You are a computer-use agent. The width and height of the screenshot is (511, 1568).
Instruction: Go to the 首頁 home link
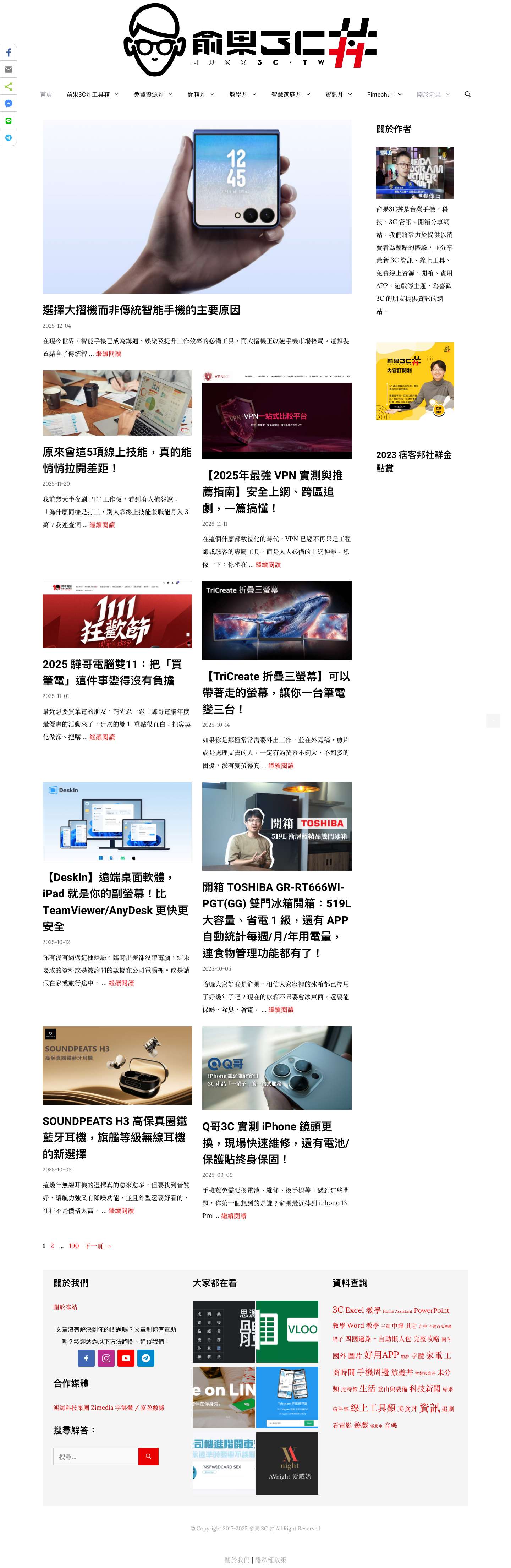click(46, 94)
